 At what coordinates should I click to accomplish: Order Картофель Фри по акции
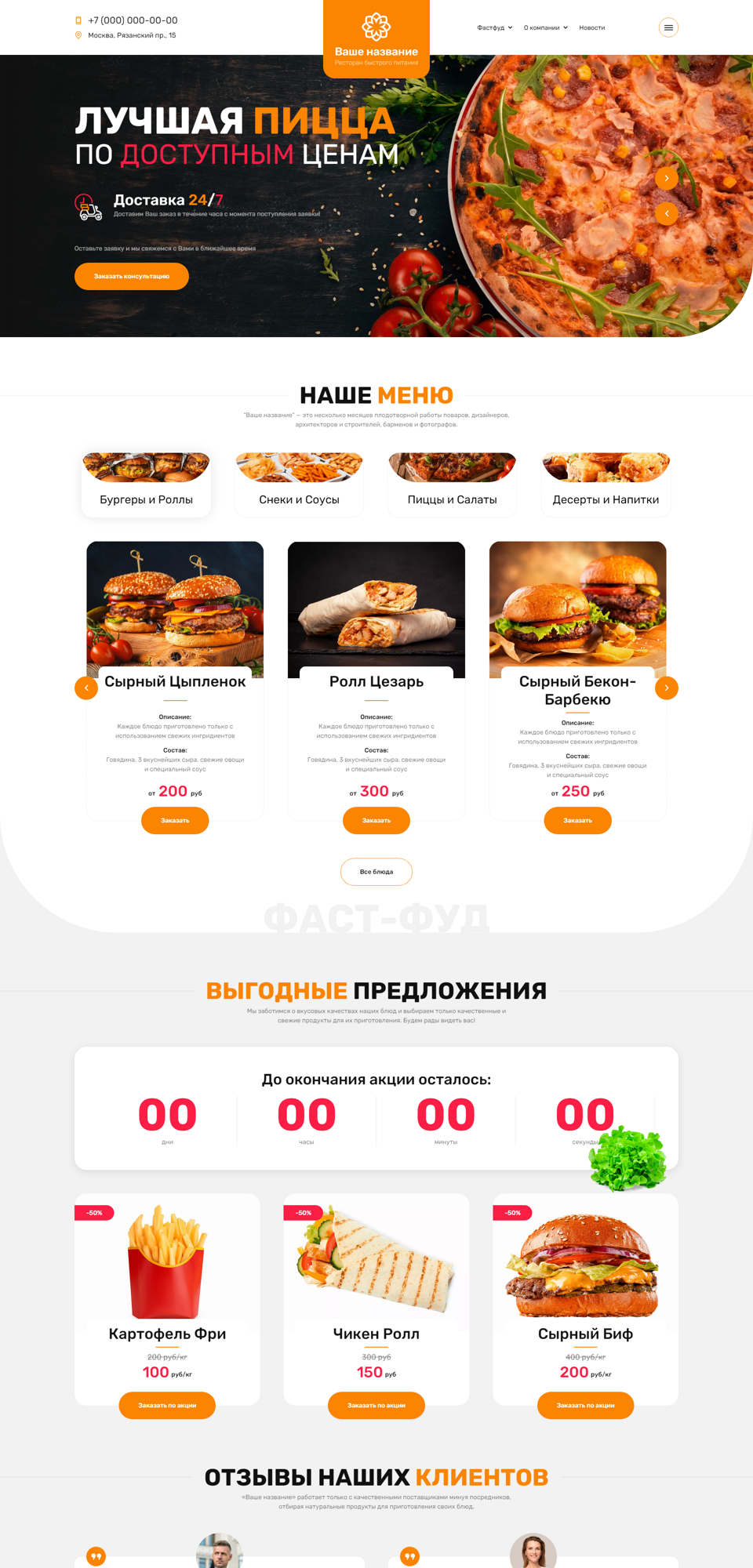167,1405
